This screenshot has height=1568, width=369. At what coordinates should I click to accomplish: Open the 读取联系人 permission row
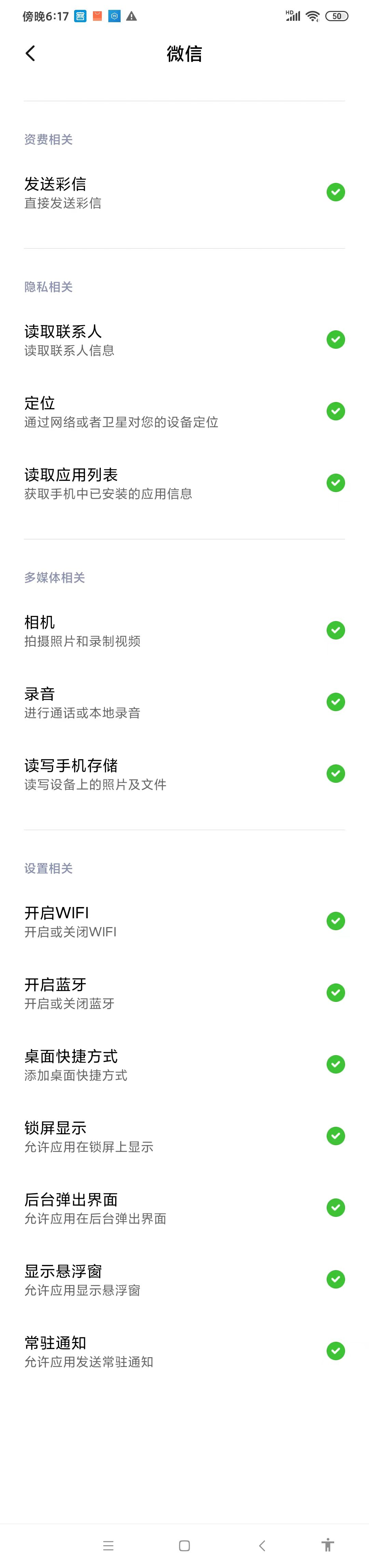point(184,340)
